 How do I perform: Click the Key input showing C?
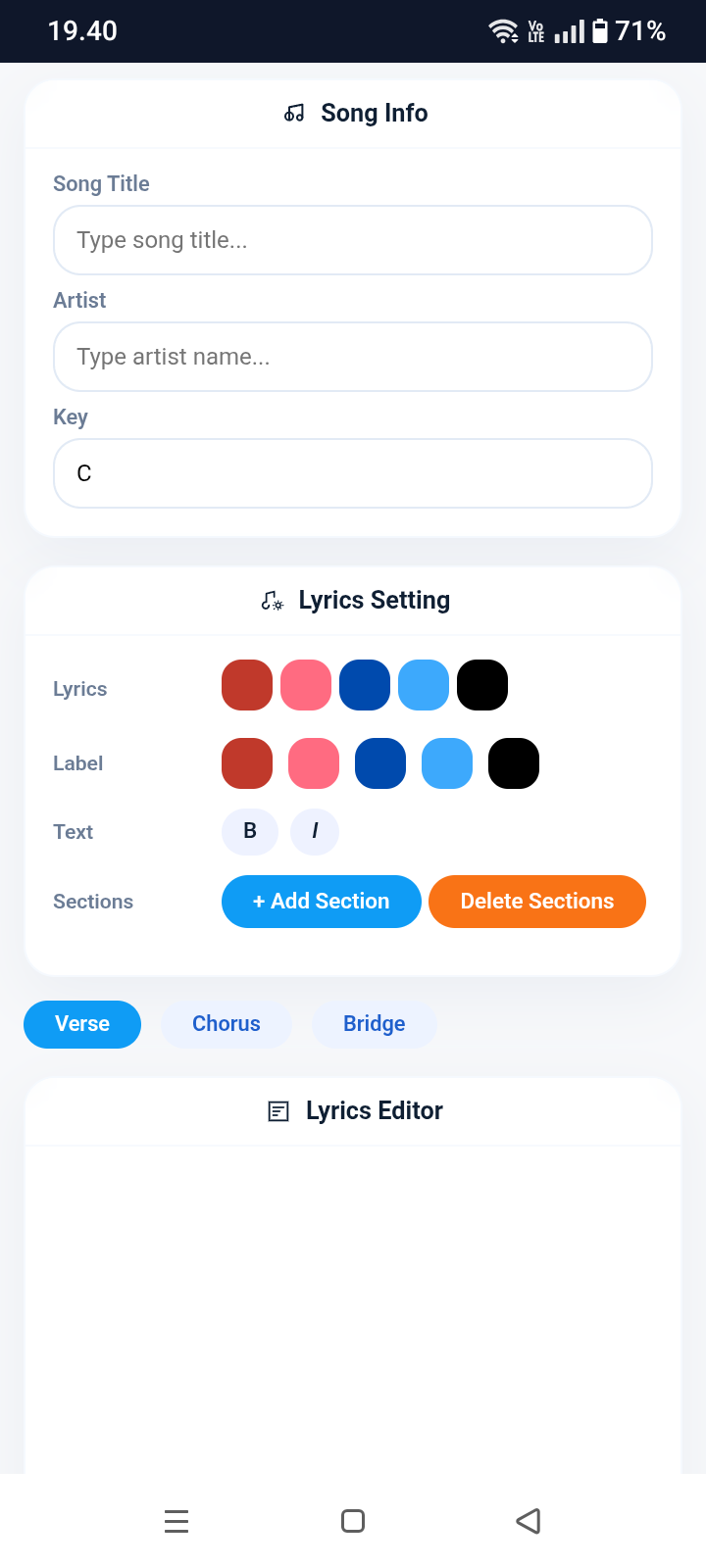tap(353, 473)
